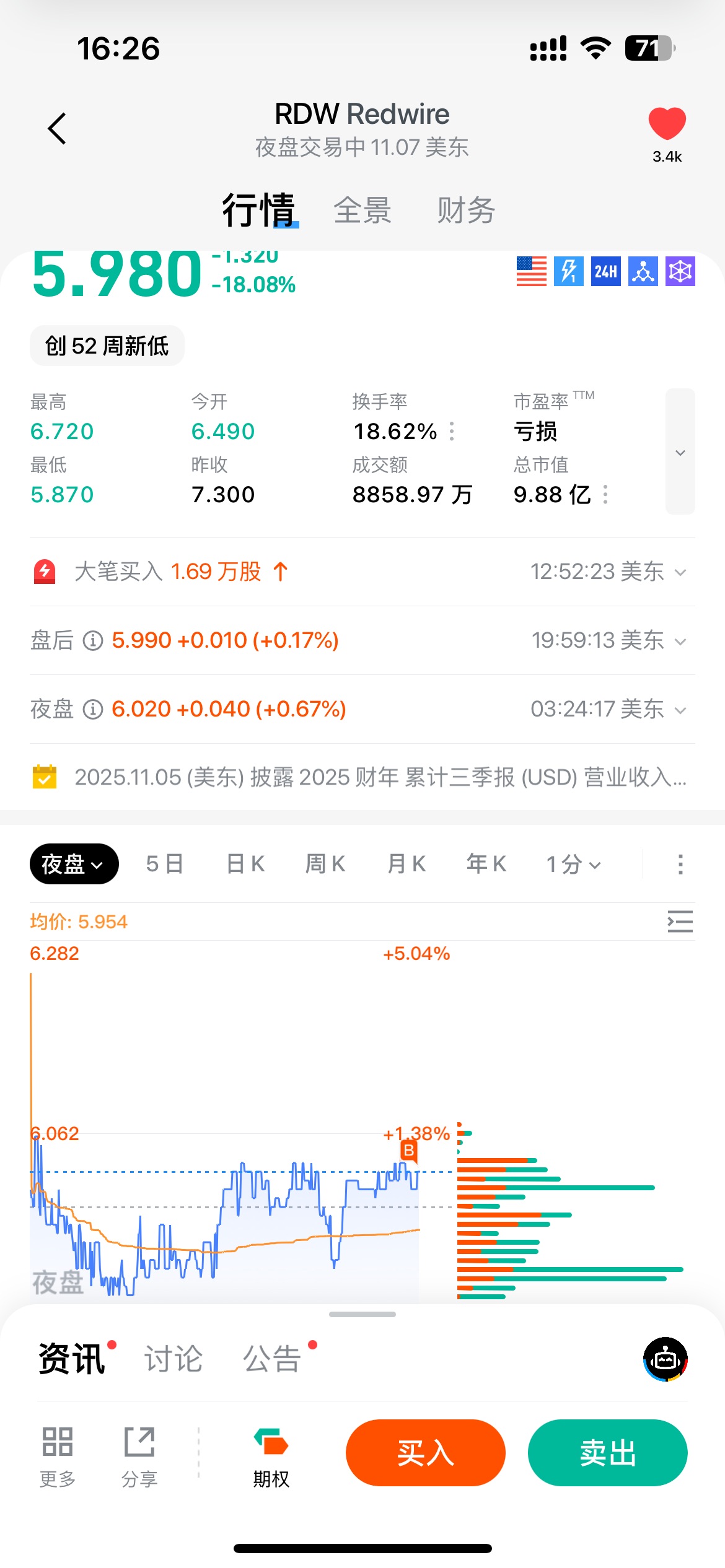Switch to the 全景 tab

(362, 210)
